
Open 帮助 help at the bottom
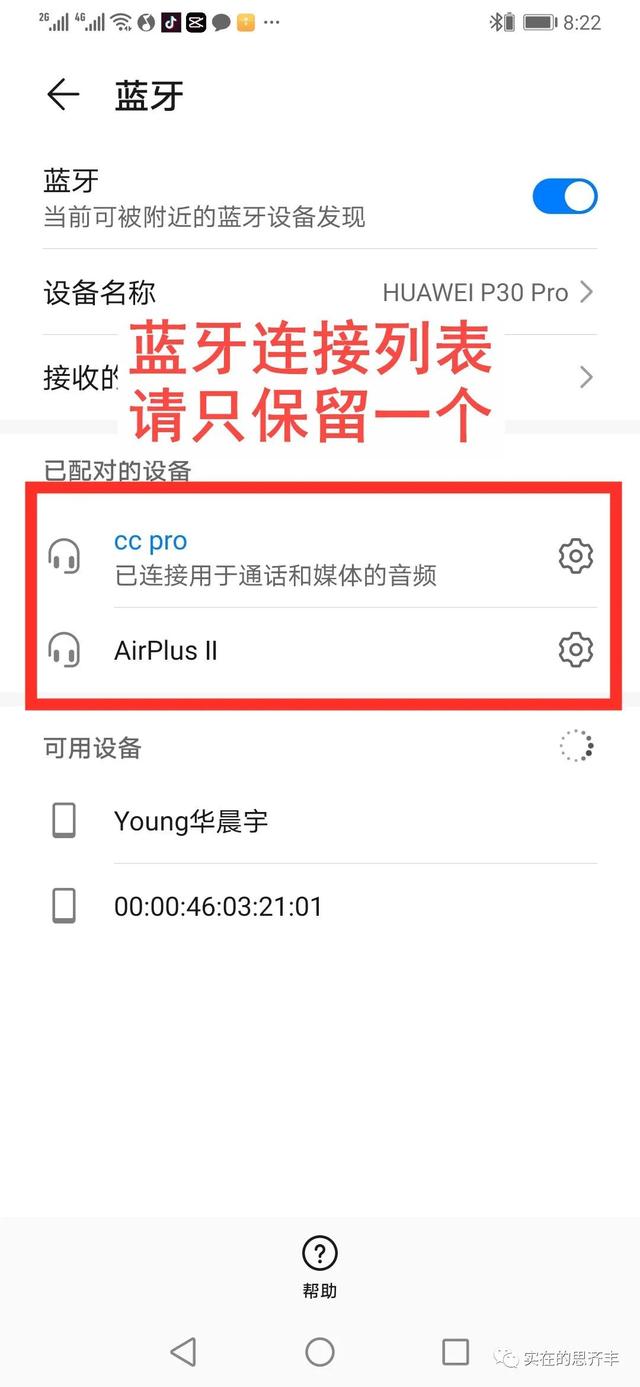(x=320, y=1266)
